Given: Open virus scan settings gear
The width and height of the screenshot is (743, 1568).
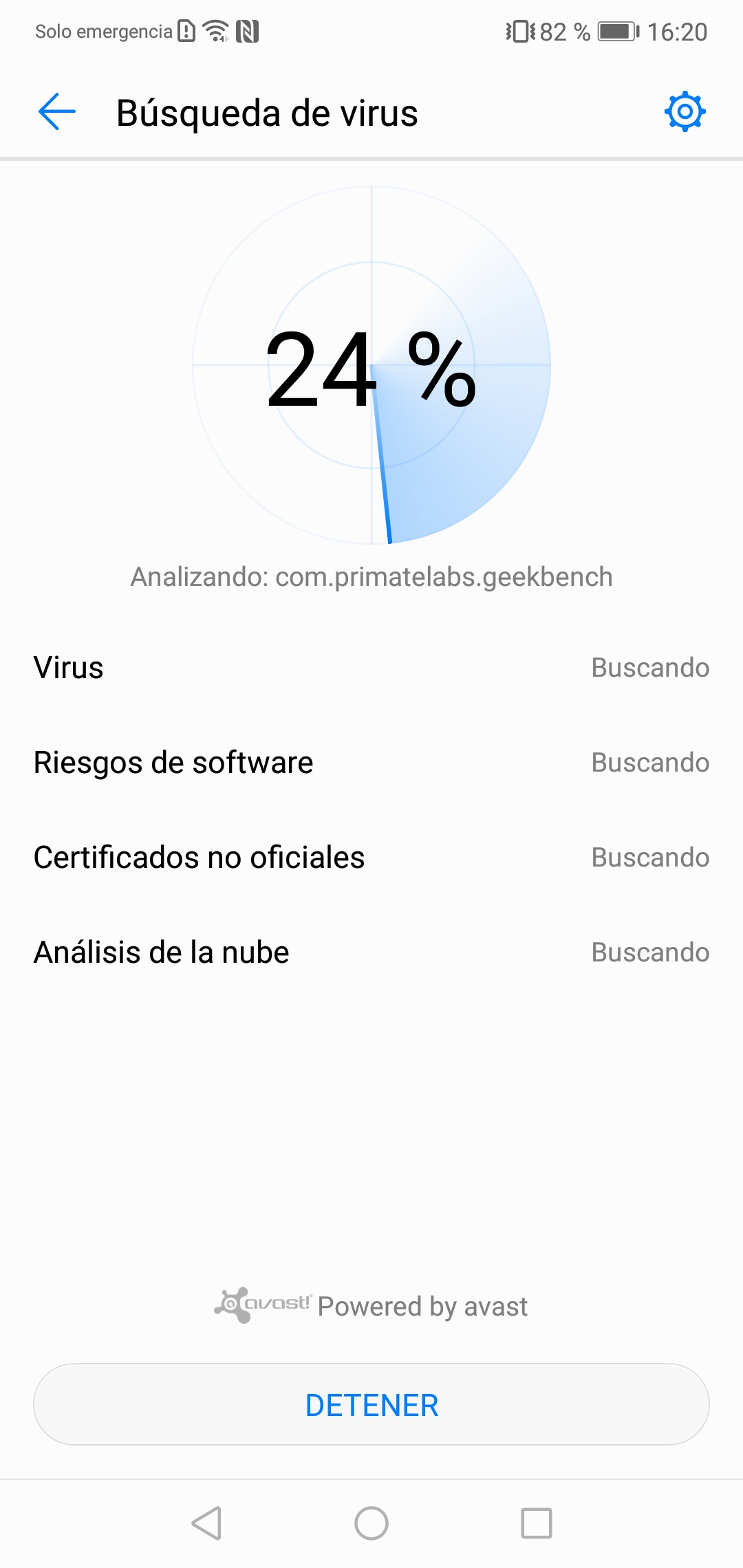Looking at the screenshot, I should (685, 111).
